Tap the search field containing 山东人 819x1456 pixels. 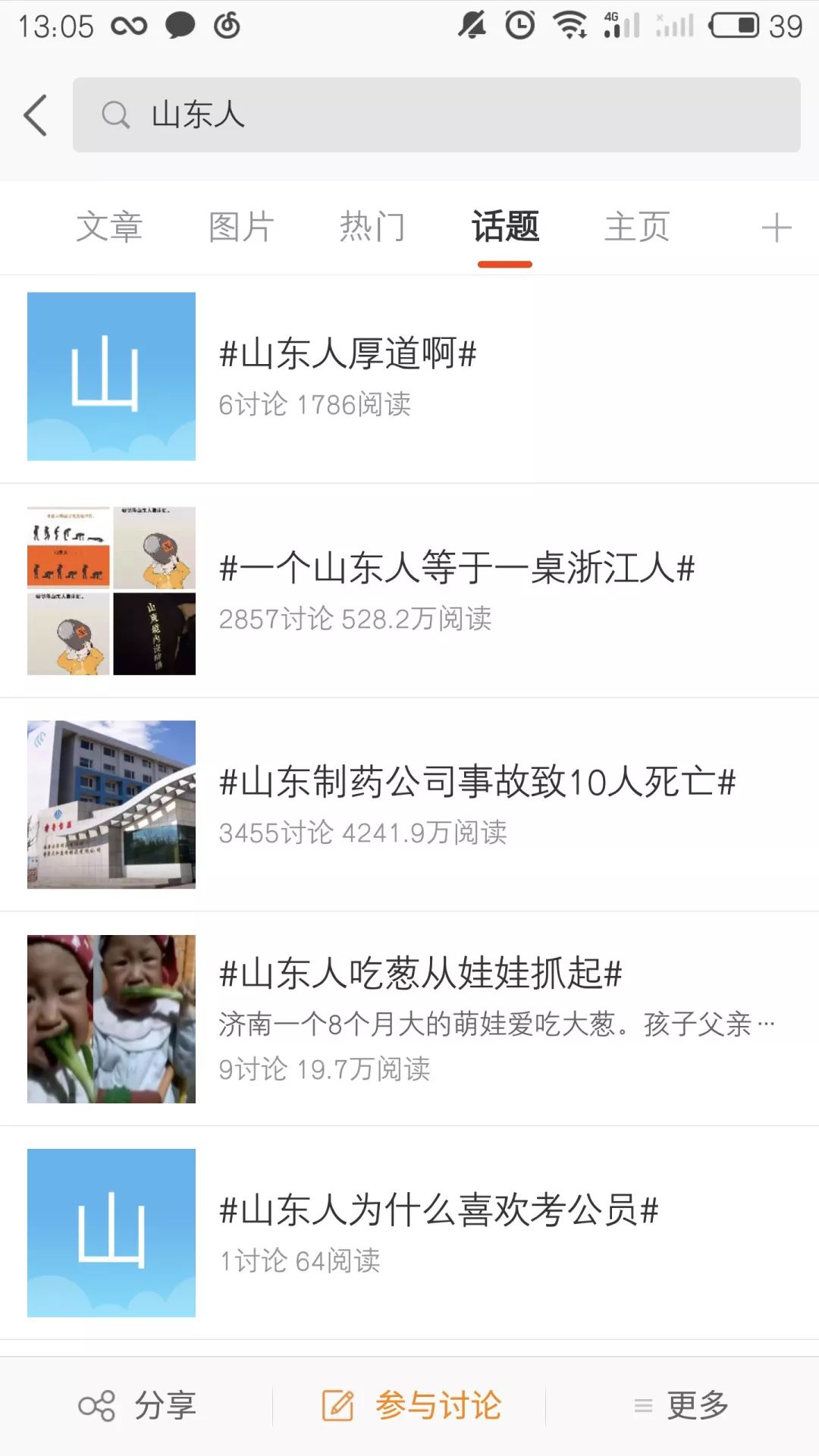tap(436, 115)
